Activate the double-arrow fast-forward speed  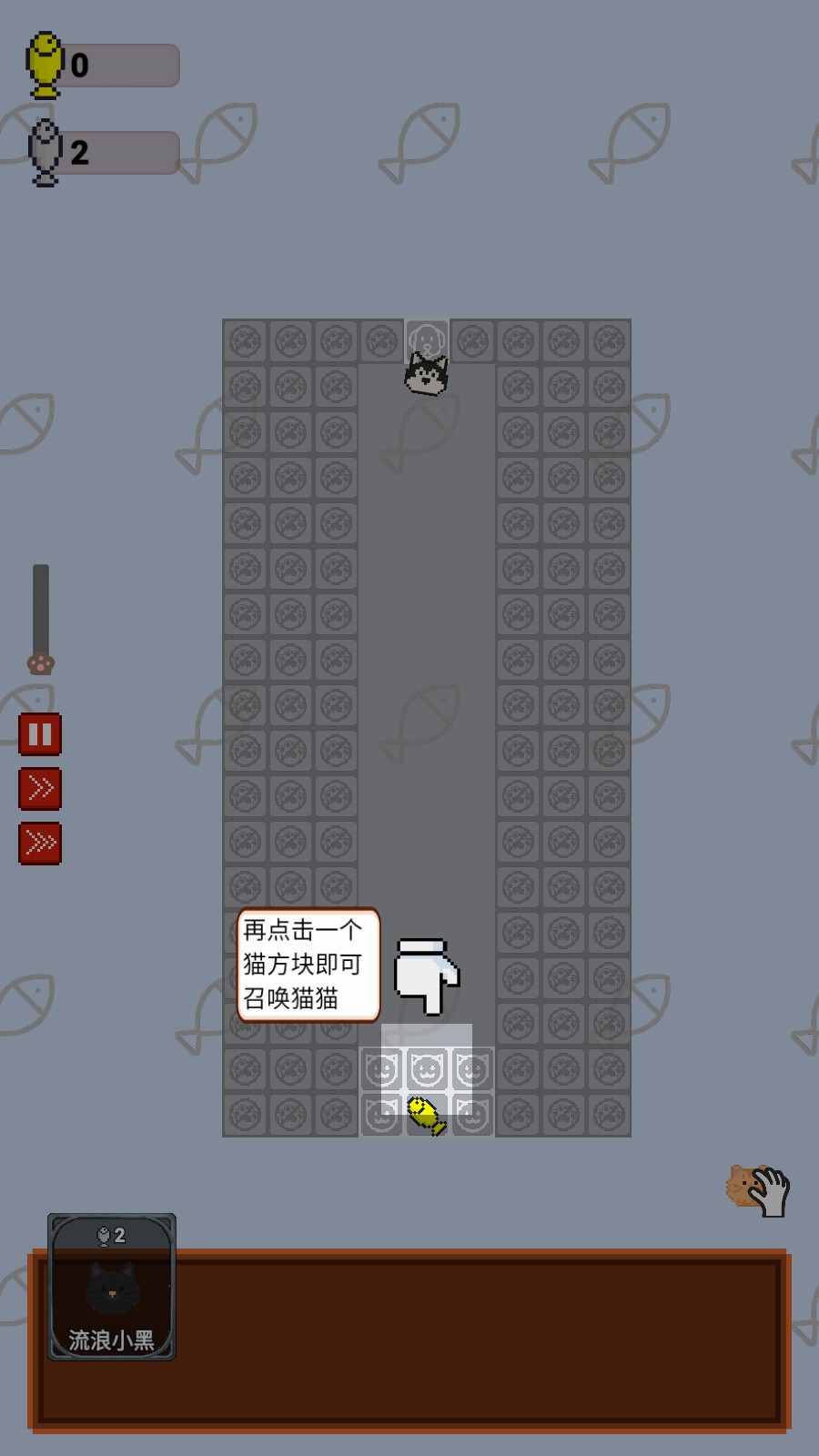[40, 789]
